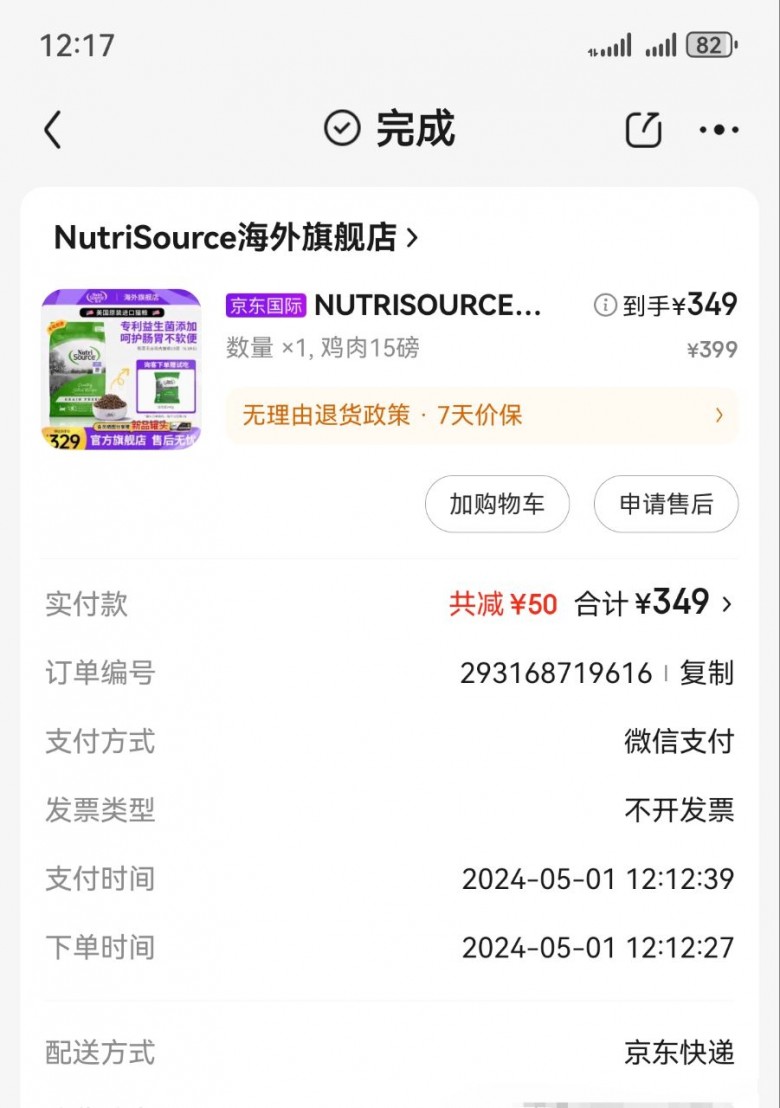
Task: Open the three-dot overflow menu
Action: (719, 130)
